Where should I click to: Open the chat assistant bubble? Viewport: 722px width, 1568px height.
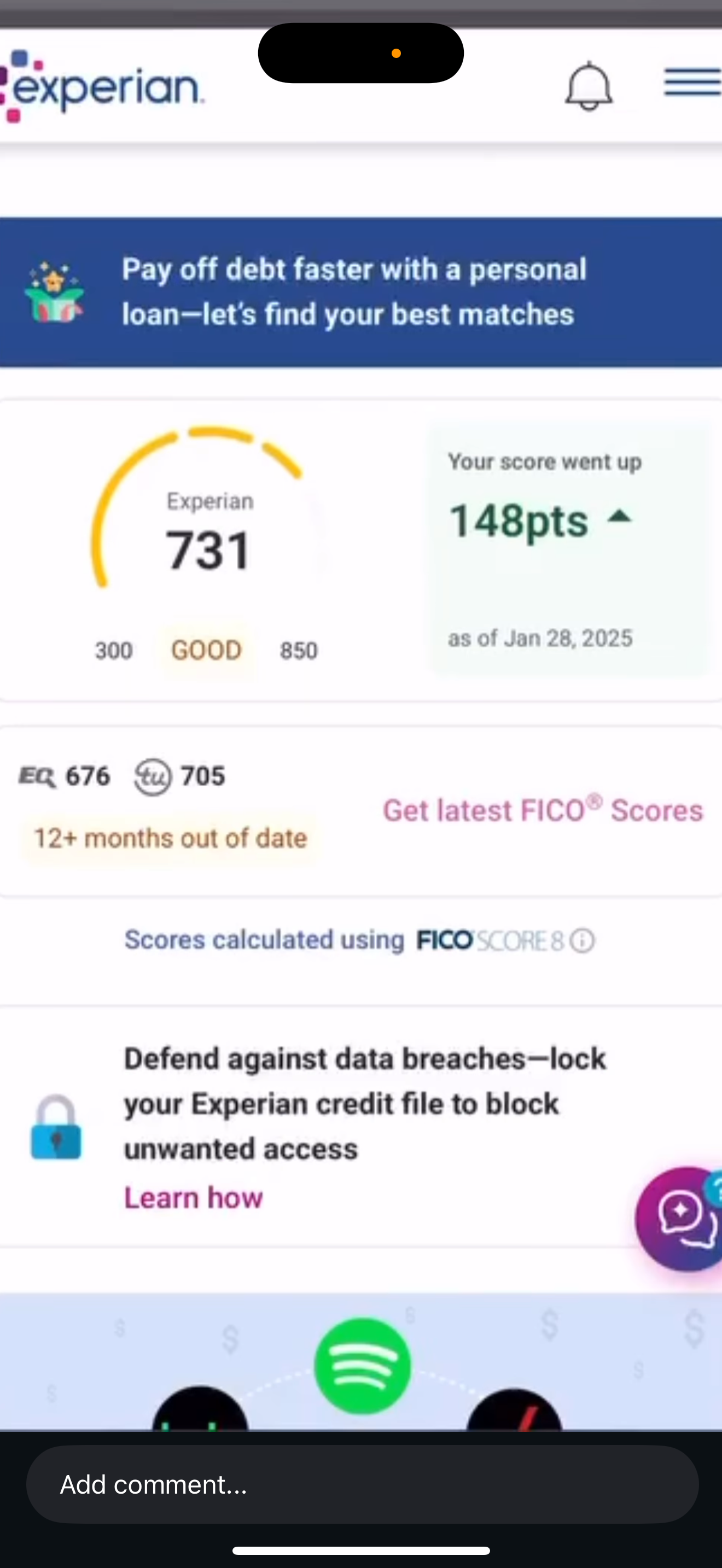coord(680,1219)
